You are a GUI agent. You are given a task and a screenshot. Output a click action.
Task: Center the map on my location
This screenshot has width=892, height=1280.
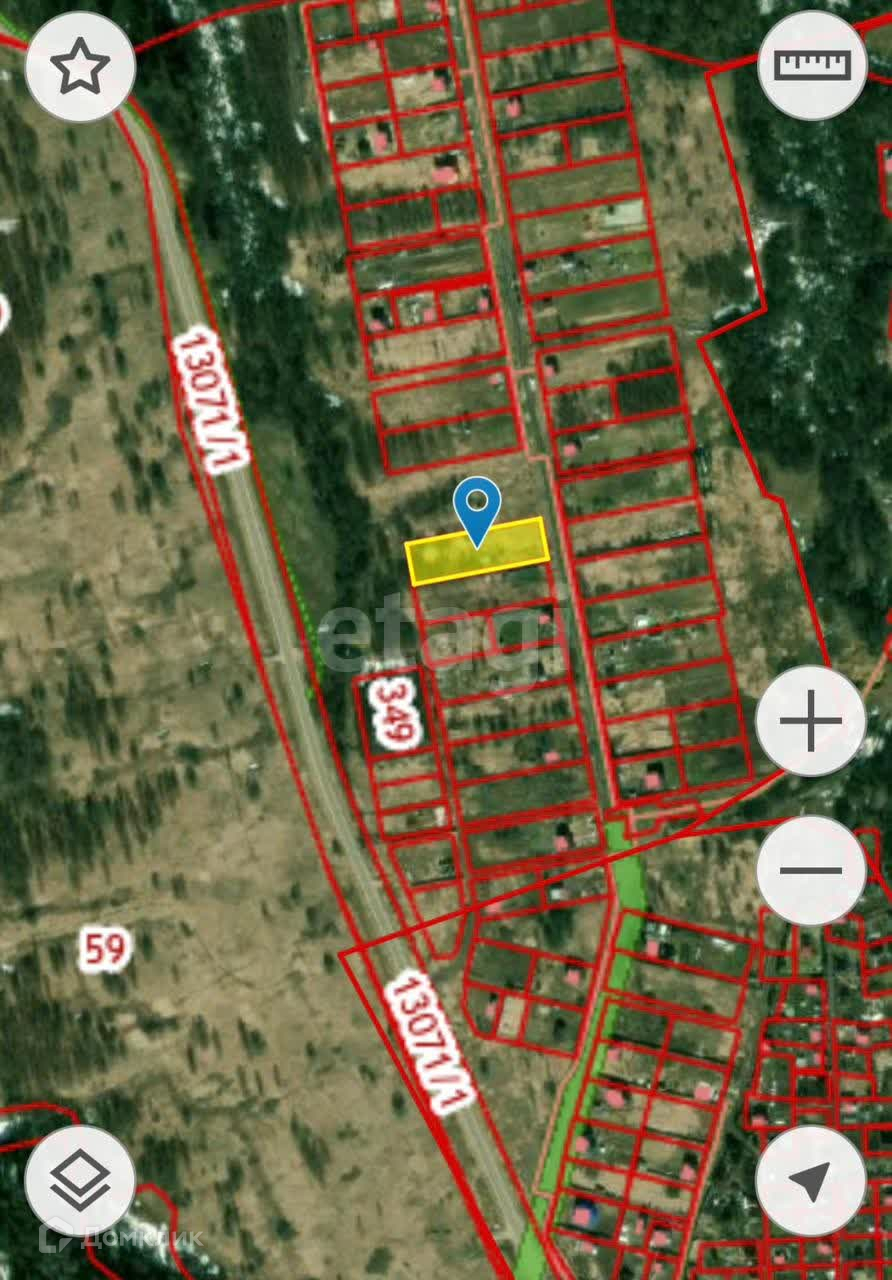pyautogui.click(x=811, y=1180)
